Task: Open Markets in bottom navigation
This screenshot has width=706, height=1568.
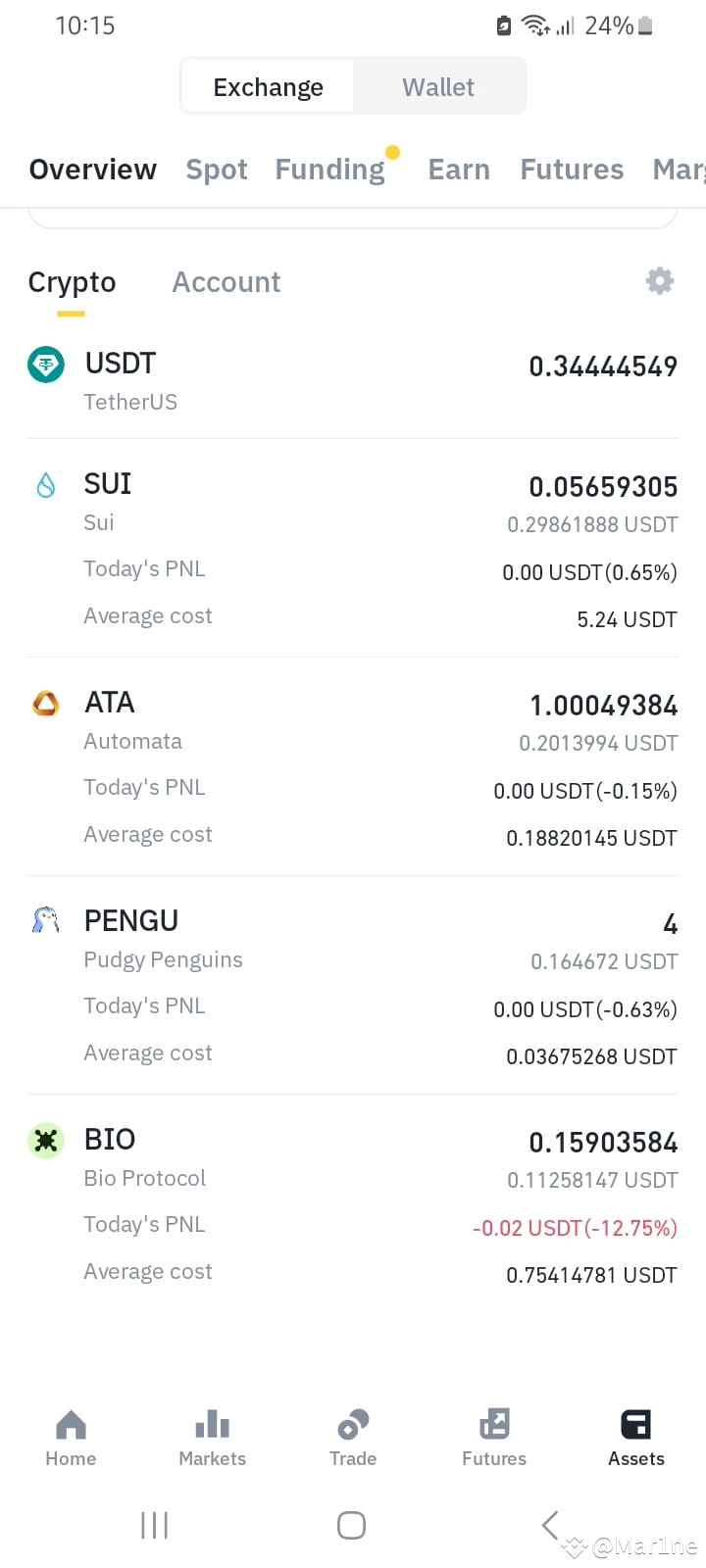Action: click(x=212, y=1438)
